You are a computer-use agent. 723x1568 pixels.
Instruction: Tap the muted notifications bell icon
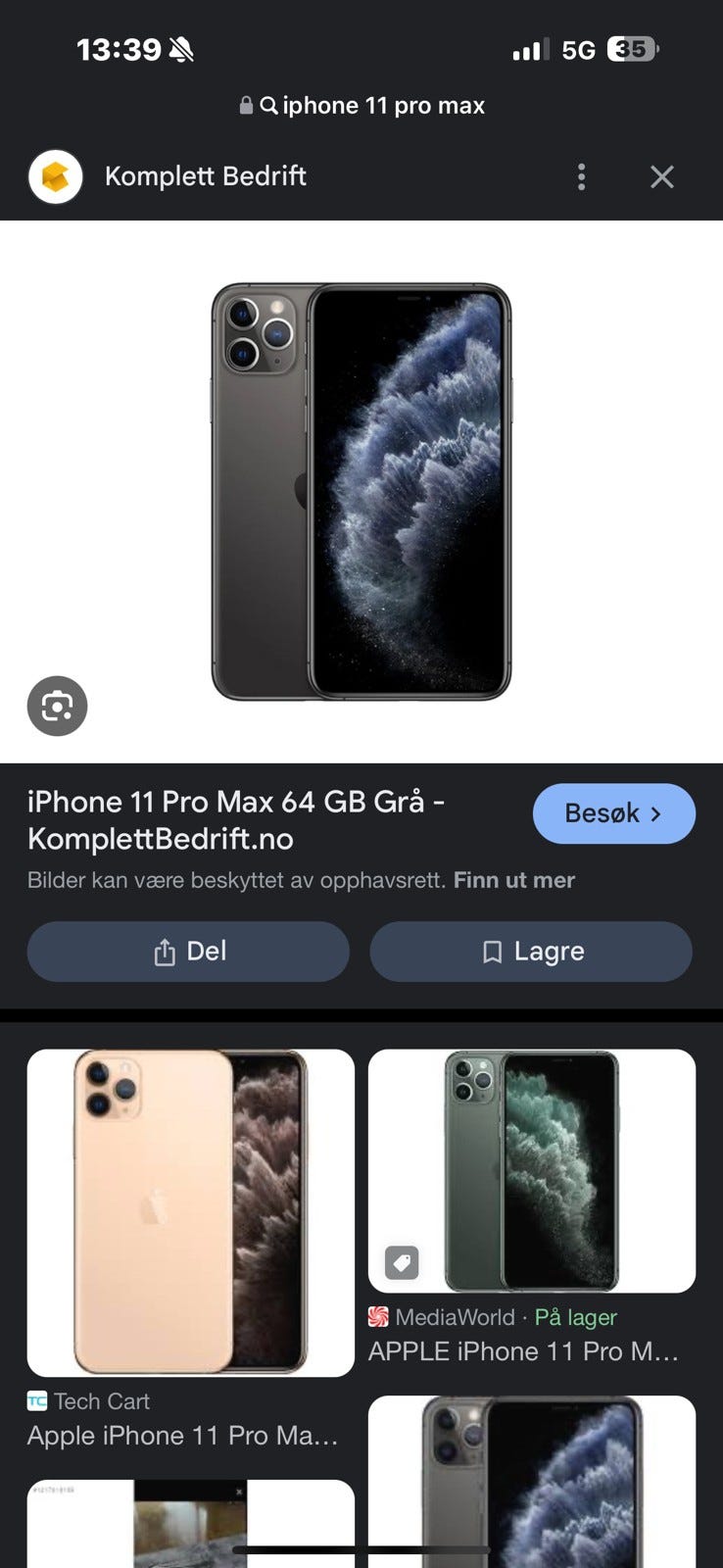(181, 49)
